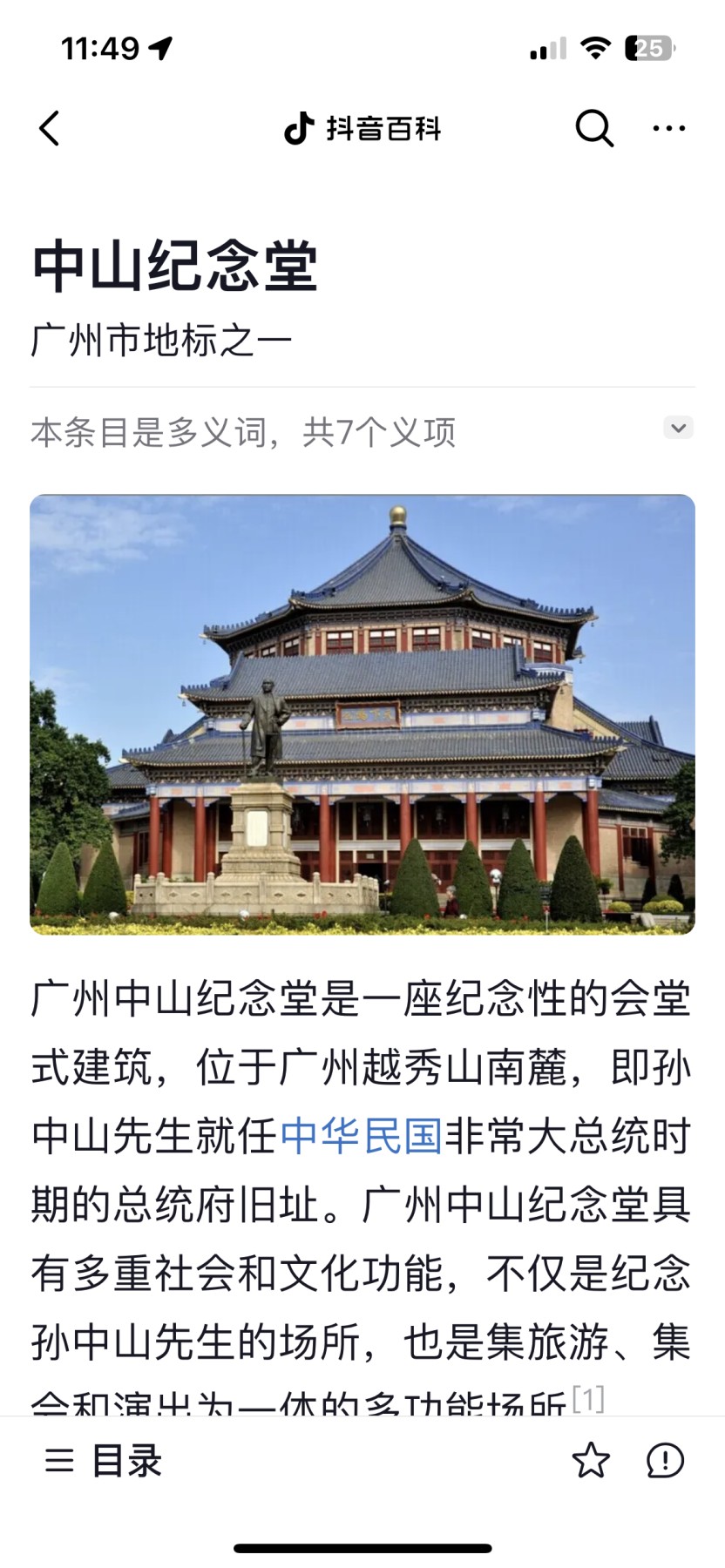Open the 中山纪念堂 photo
725x1568 pixels.
click(x=362, y=714)
